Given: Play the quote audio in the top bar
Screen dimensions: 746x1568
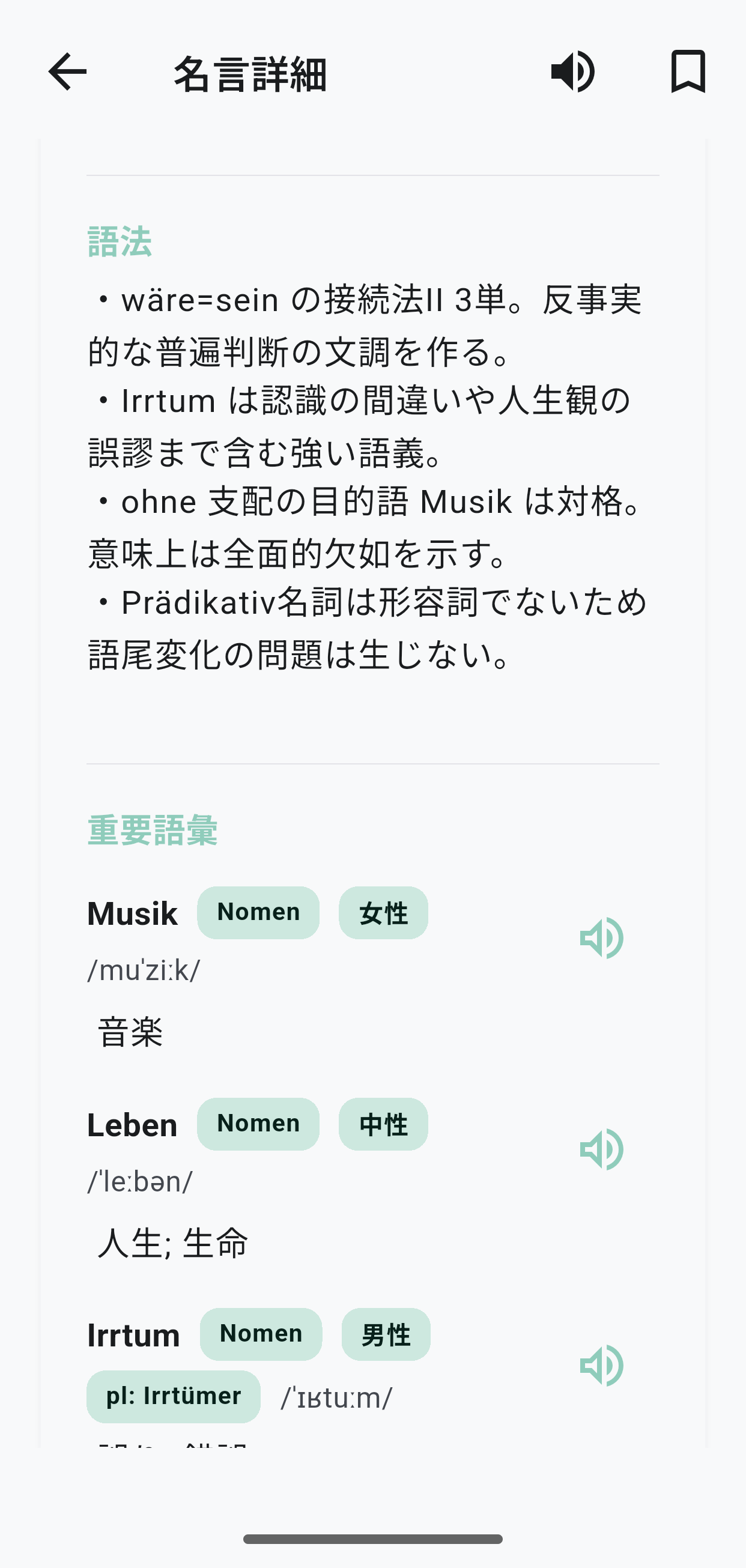Looking at the screenshot, I should pyautogui.click(x=572, y=72).
